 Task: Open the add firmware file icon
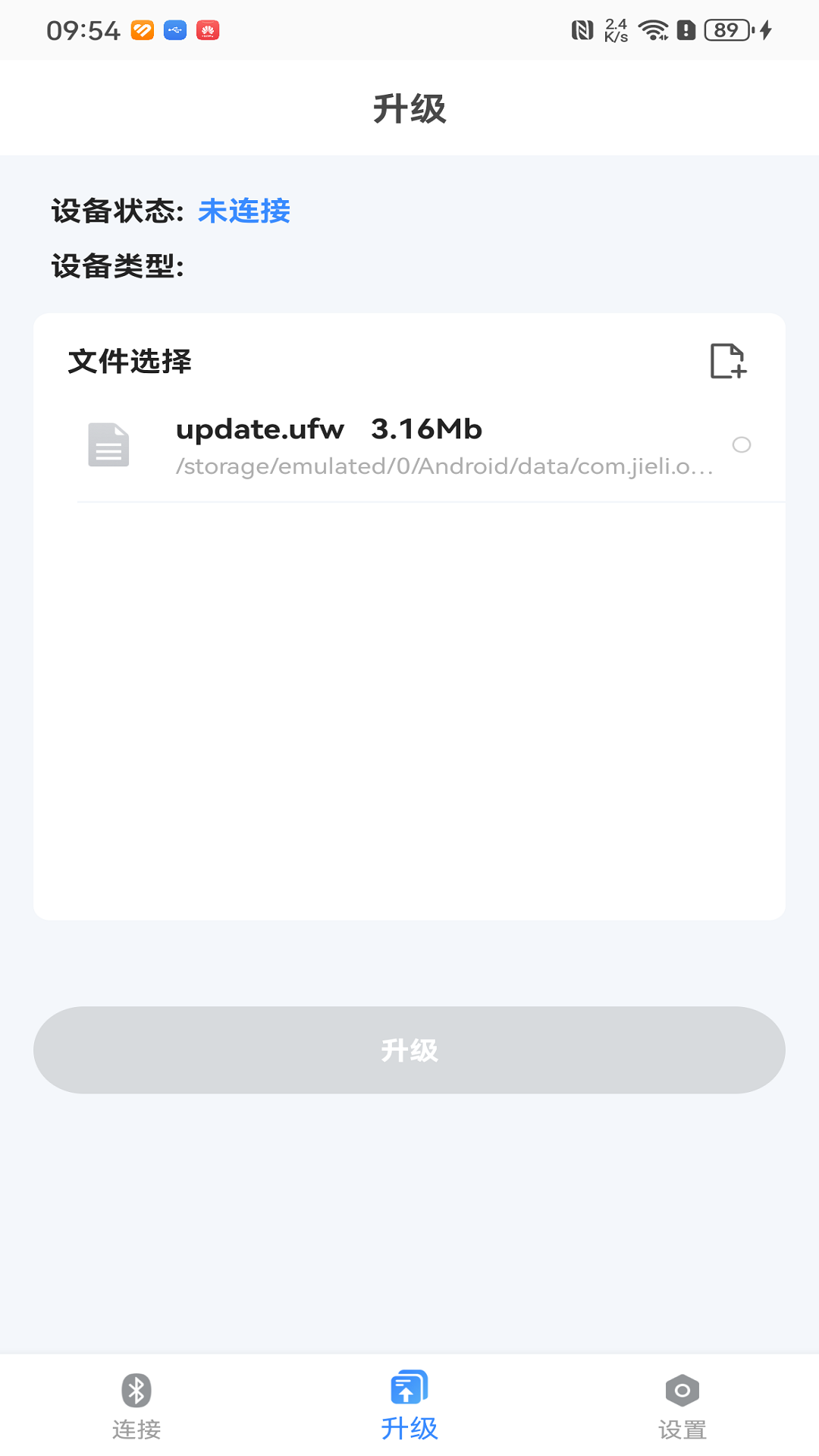729,362
